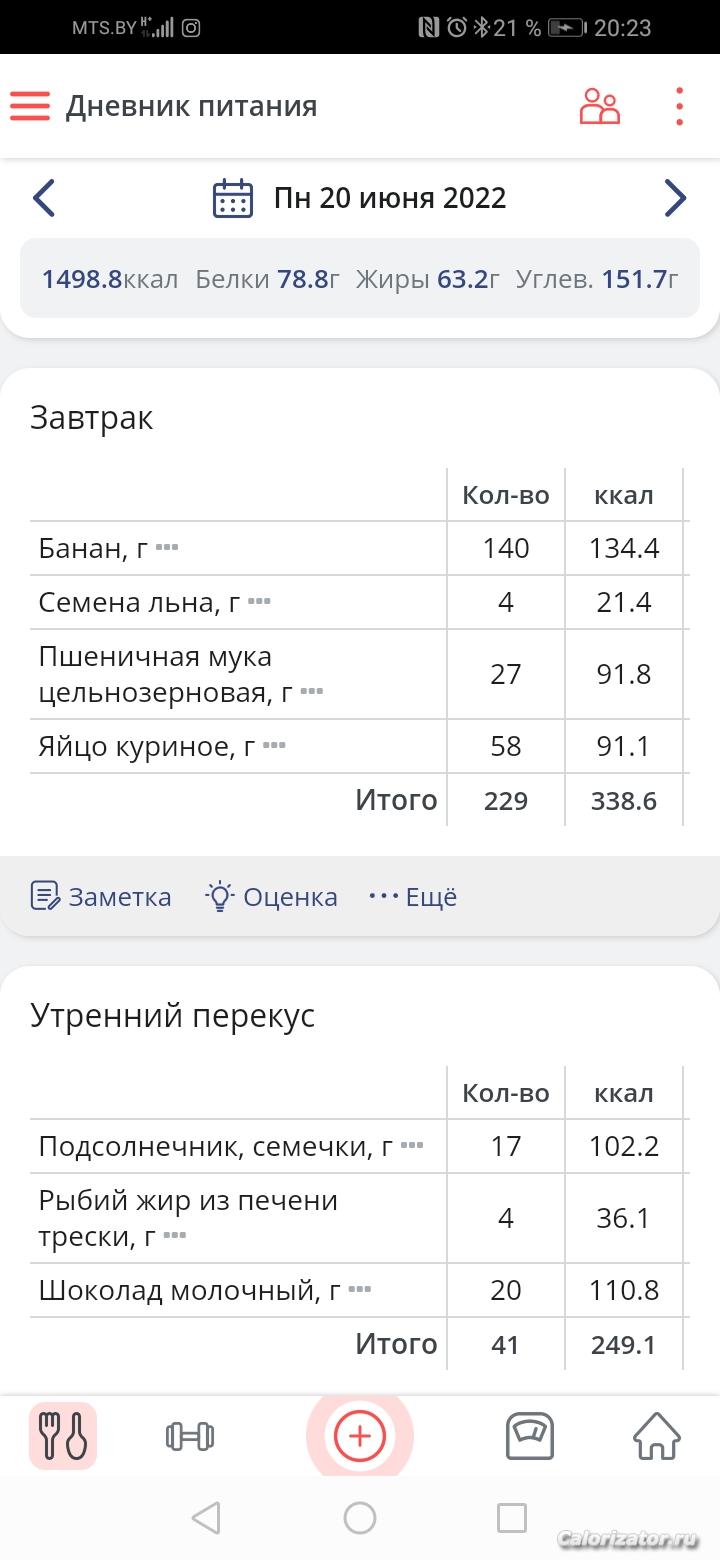Show Ещё options for breakfast
Viewport: 720px width, 1560px height.
[x=413, y=896]
